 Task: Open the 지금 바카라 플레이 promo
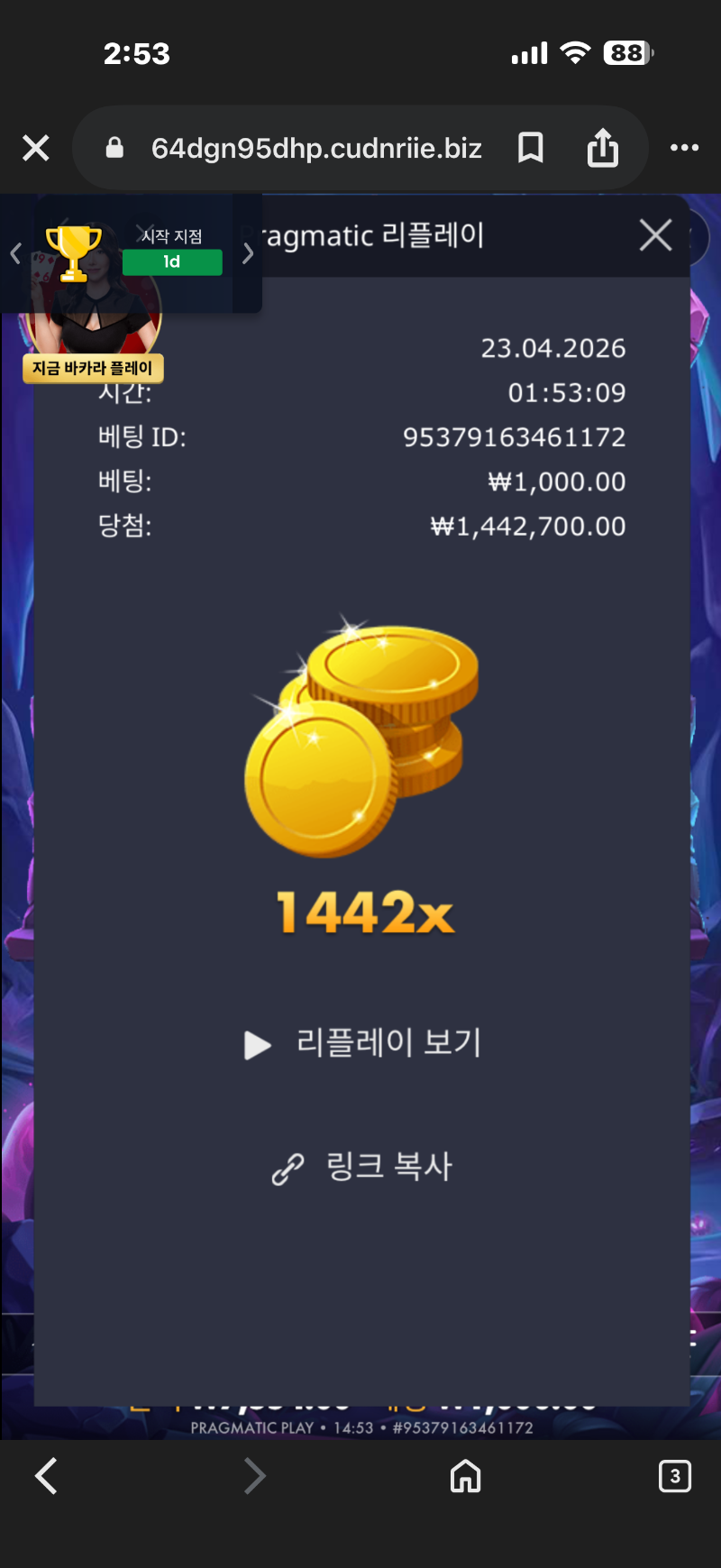pos(93,368)
